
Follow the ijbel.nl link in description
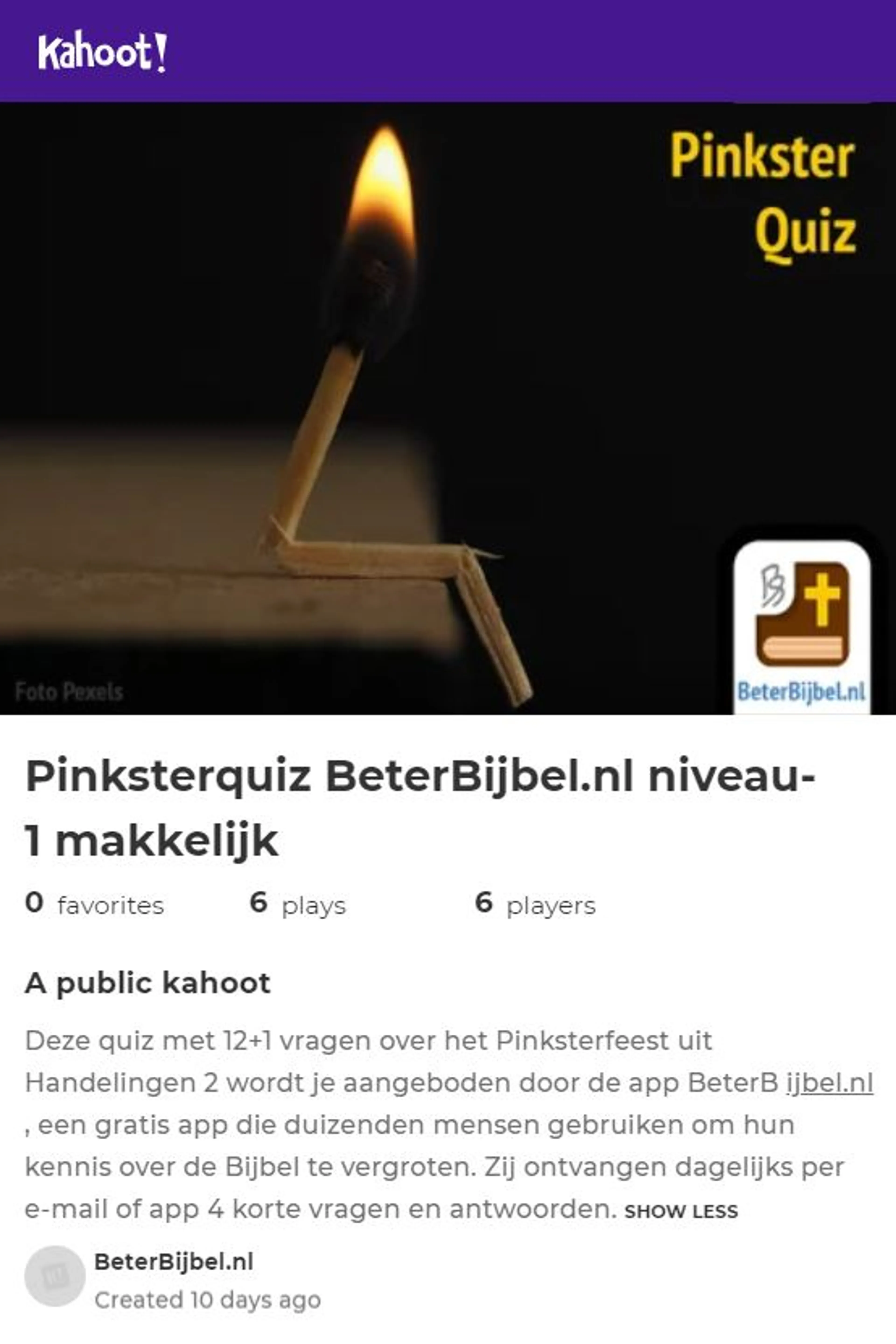pyautogui.click(x=829, y=1083)
